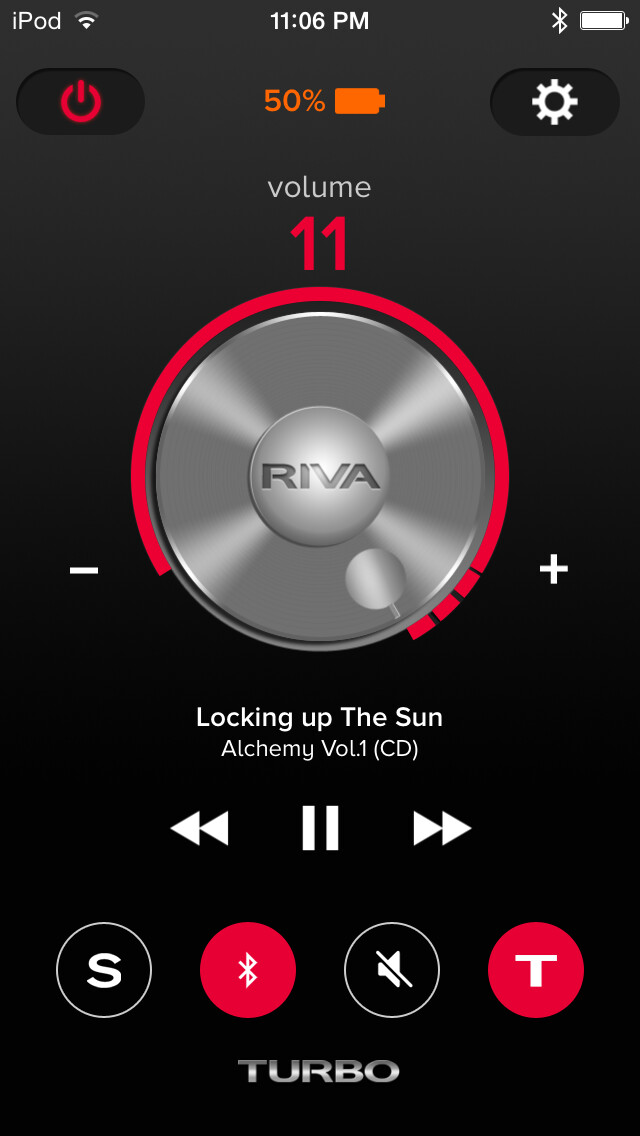Mute the speaker audio
640x1136 pixels.
coord(392,970)
